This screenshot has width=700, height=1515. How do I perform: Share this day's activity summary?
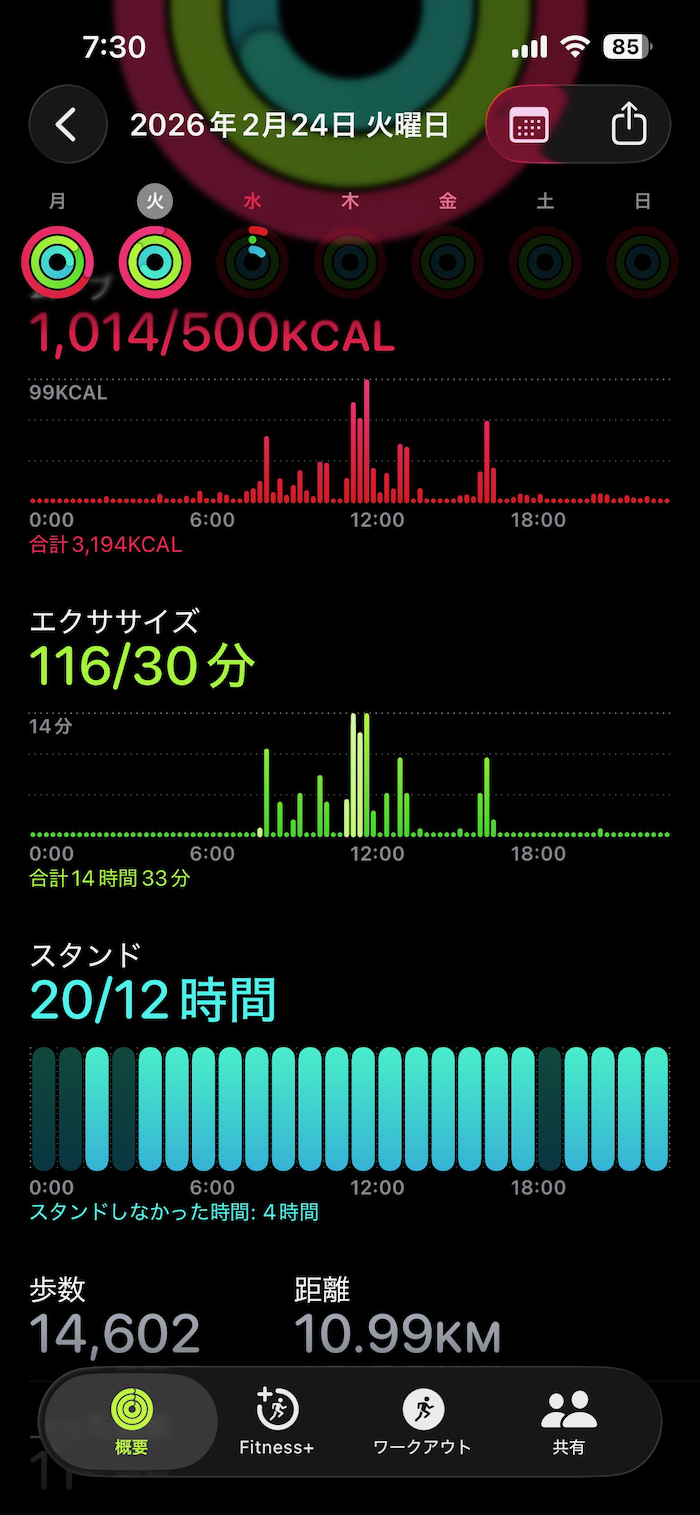(x=628, y=125)
